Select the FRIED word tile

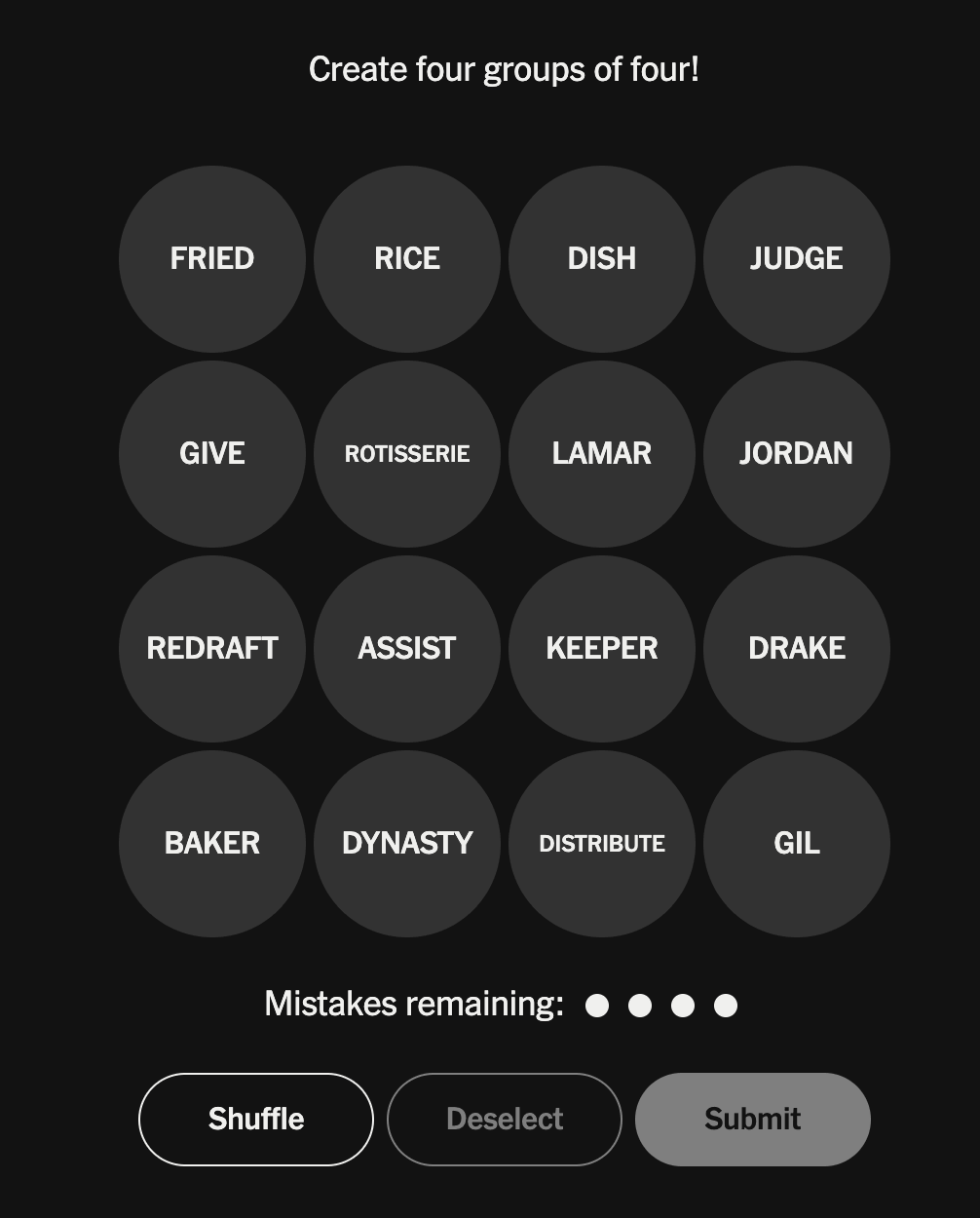point(212,259)
